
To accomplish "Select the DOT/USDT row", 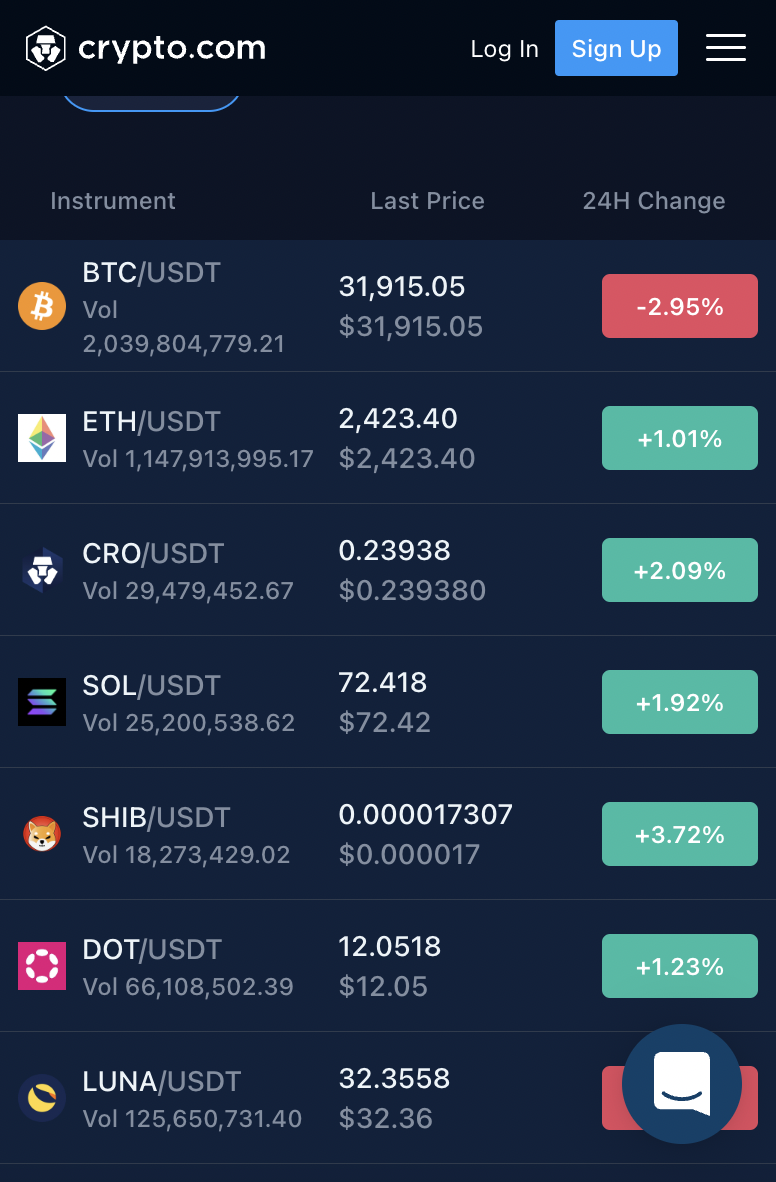I will coord(152,950).
